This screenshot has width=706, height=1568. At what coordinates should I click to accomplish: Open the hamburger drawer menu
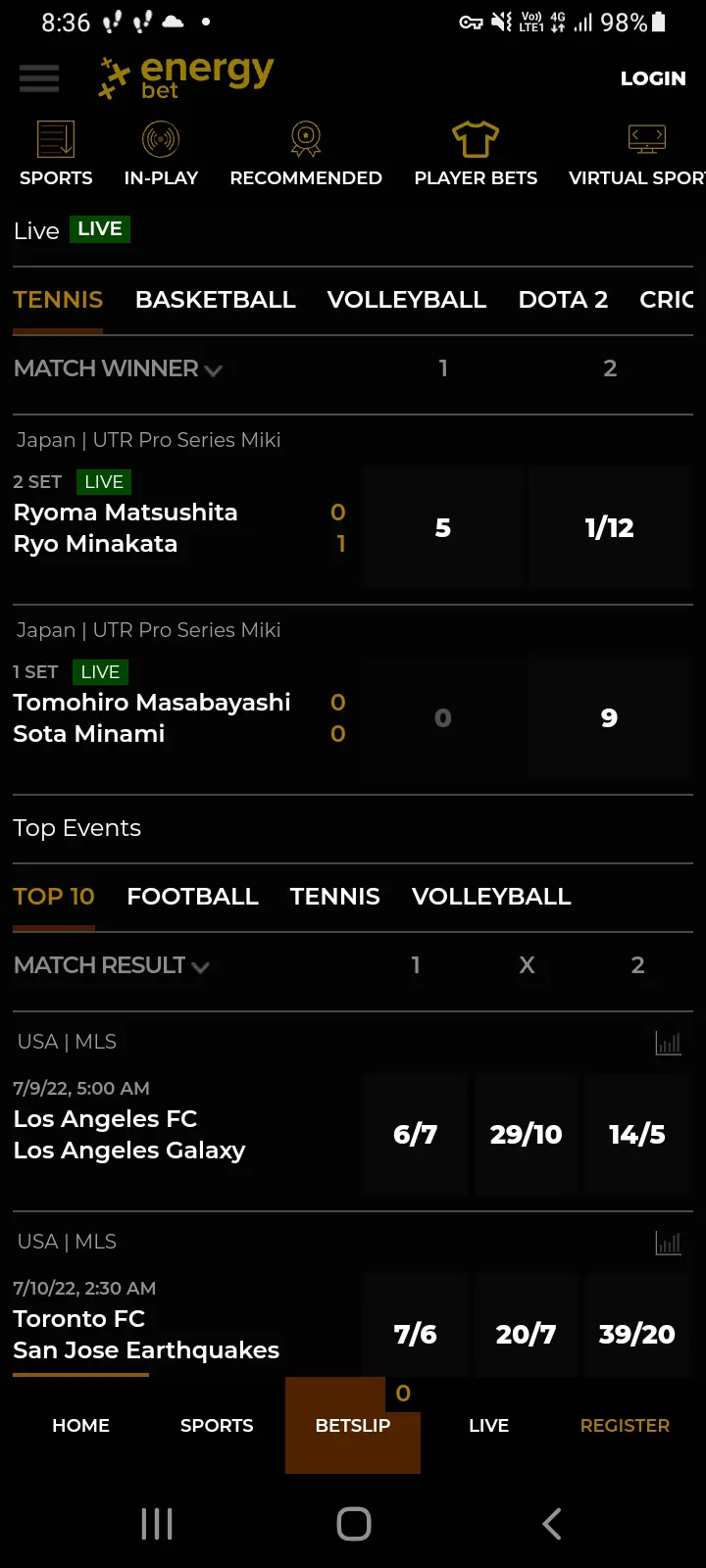tap(39, 78)
